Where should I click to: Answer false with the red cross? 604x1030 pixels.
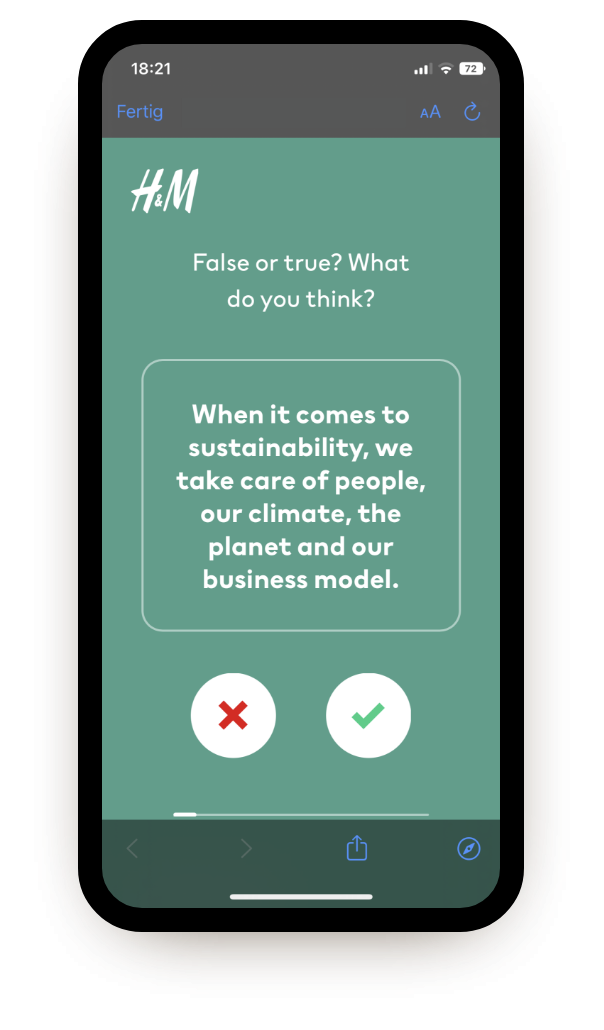click(233, 715)
